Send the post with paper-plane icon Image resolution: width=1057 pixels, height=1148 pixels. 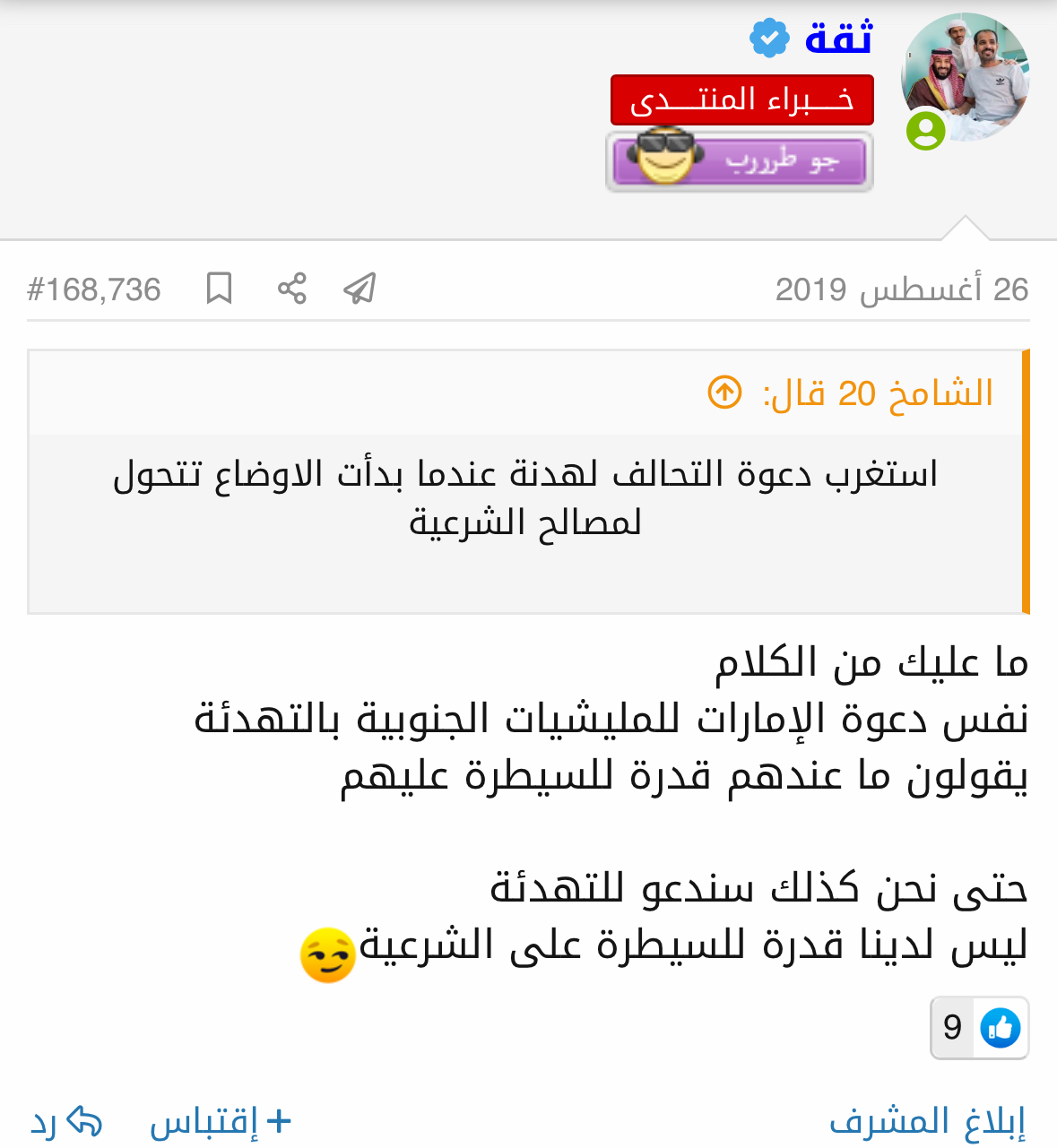pos(360,289)
